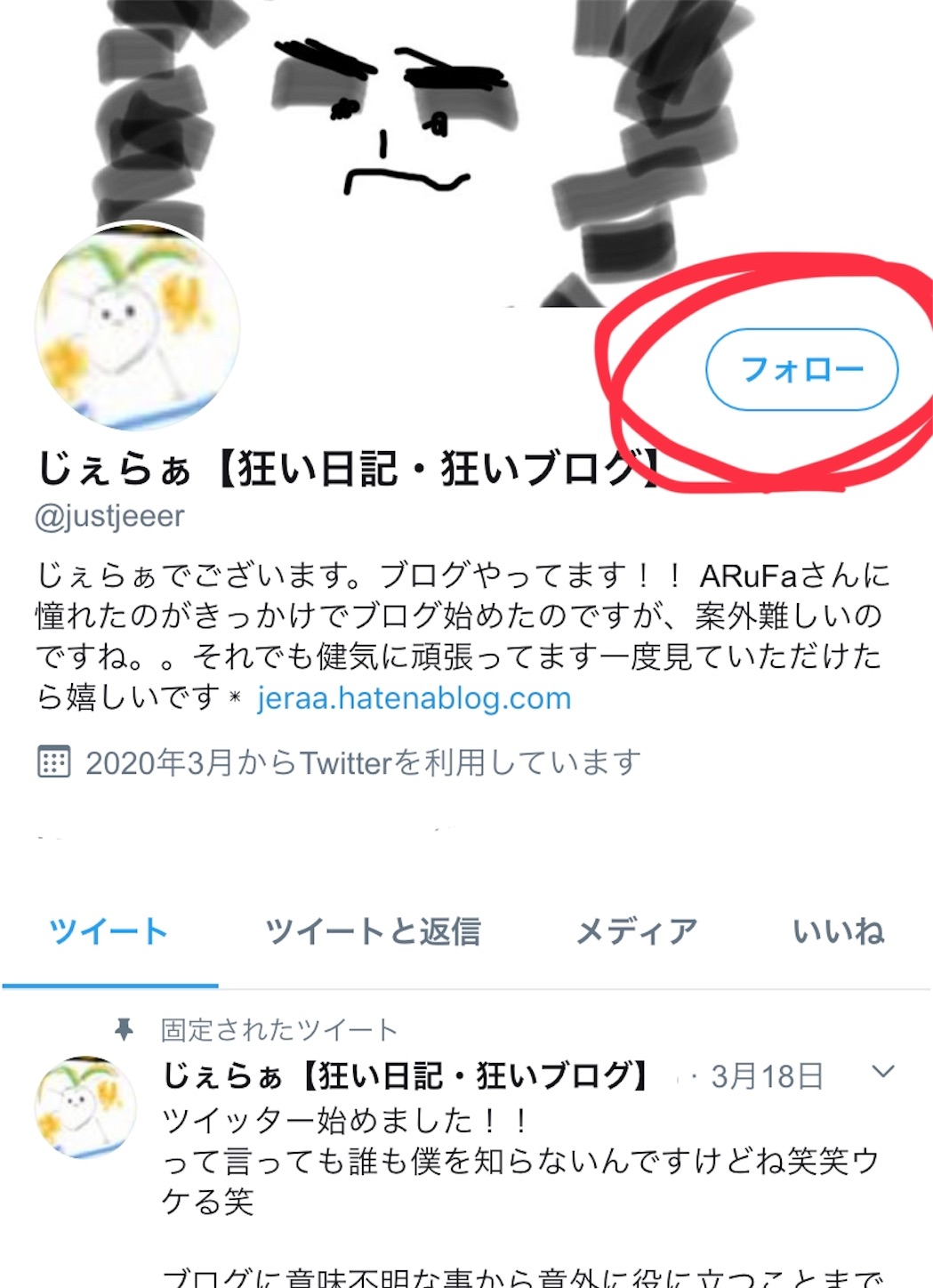Viewport: 933px width, 1288px height.
Task: Open the メディア tab
Action: pos(636,931)
